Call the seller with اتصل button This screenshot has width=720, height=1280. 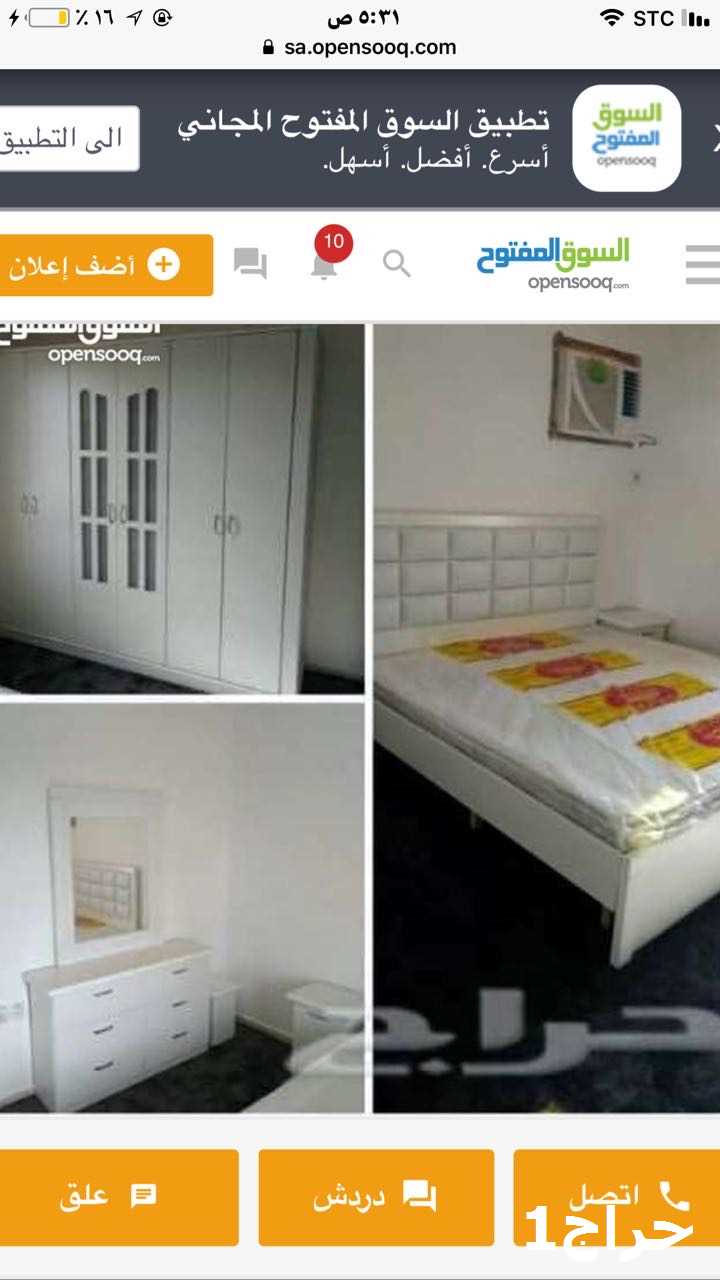tap(617, 1197)
